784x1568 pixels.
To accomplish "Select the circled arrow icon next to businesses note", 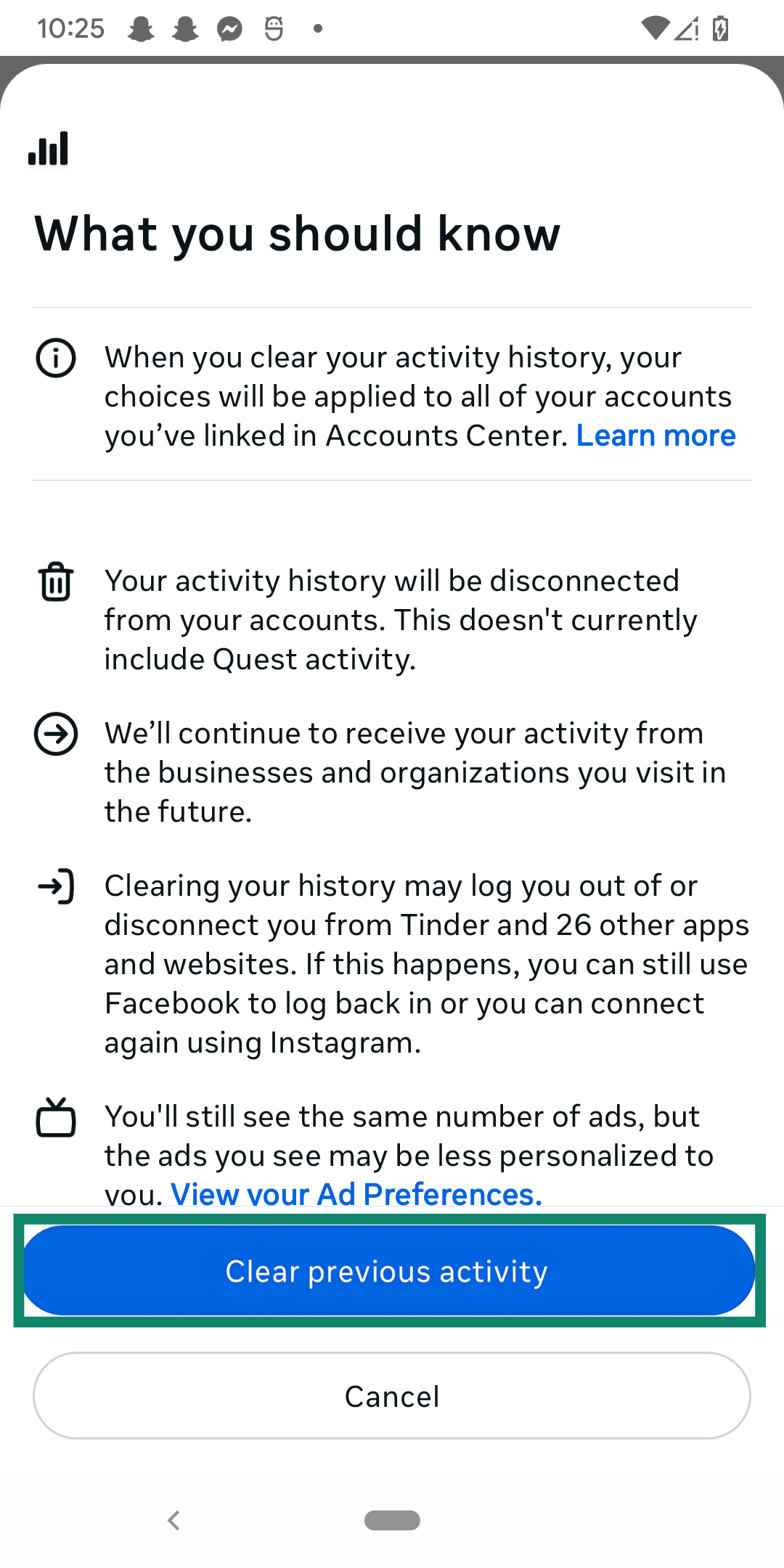I will click(x=56, y=734).
